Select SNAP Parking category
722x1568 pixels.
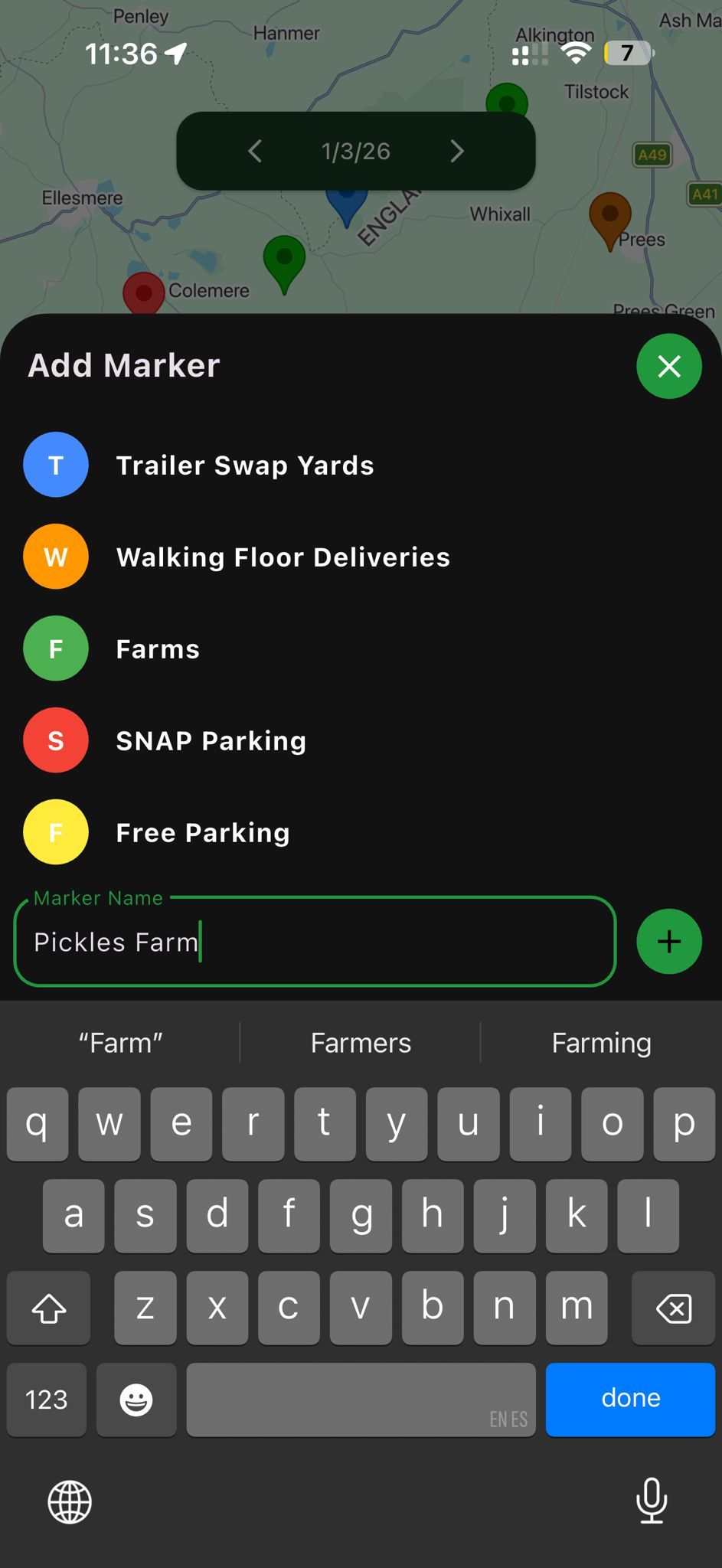211,740
